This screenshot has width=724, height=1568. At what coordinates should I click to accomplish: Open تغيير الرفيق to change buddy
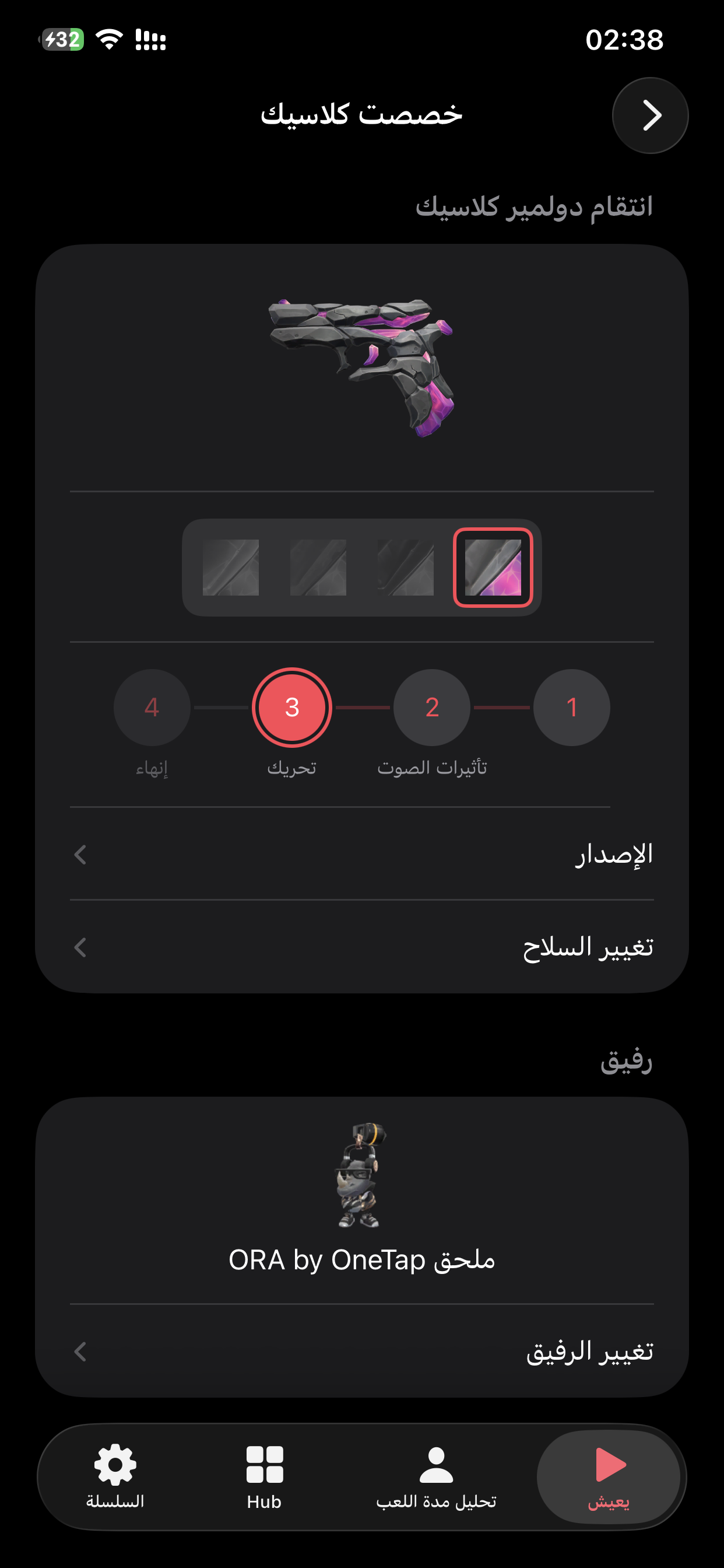click(x=361, y=1352)
